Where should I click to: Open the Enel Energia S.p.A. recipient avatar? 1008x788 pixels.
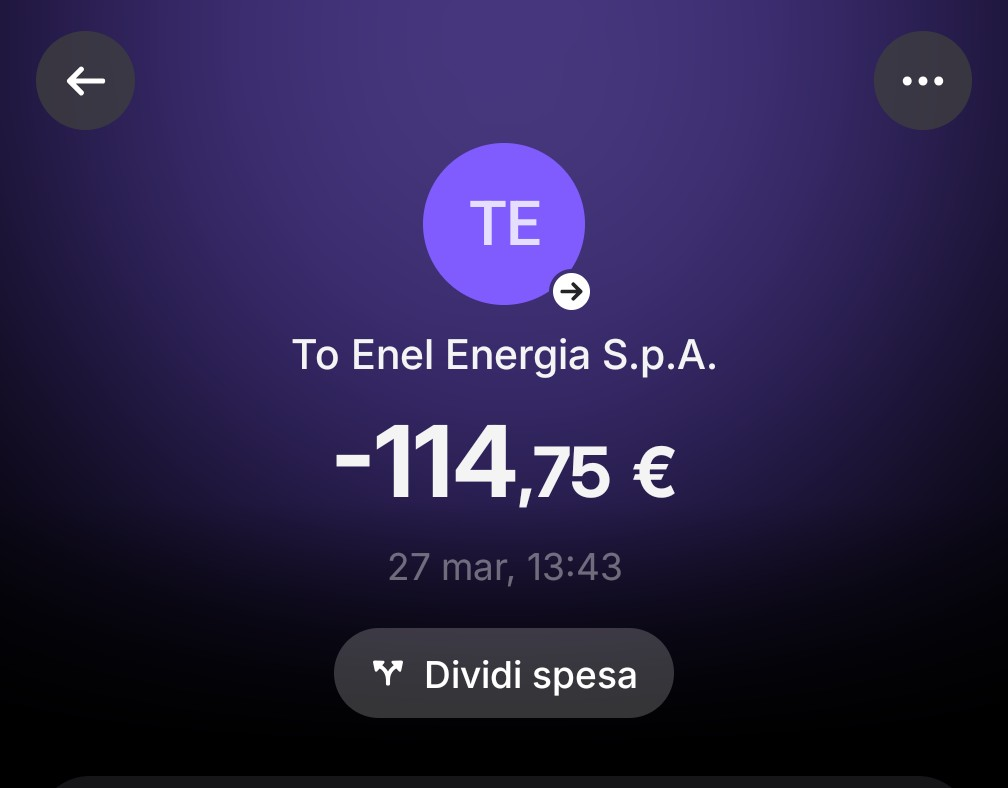[504, 224]
